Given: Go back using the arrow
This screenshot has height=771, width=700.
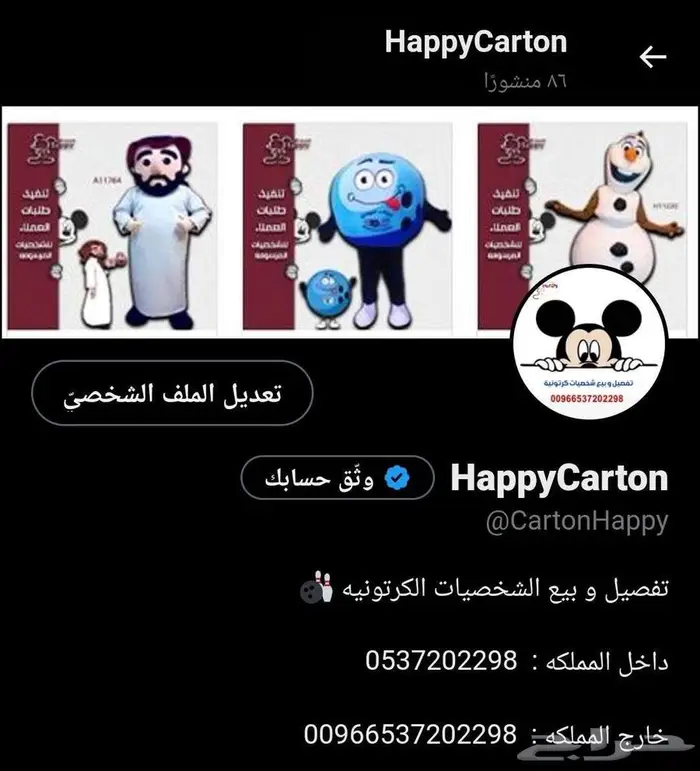Looking at the screenshot, I should coord(652,57).
